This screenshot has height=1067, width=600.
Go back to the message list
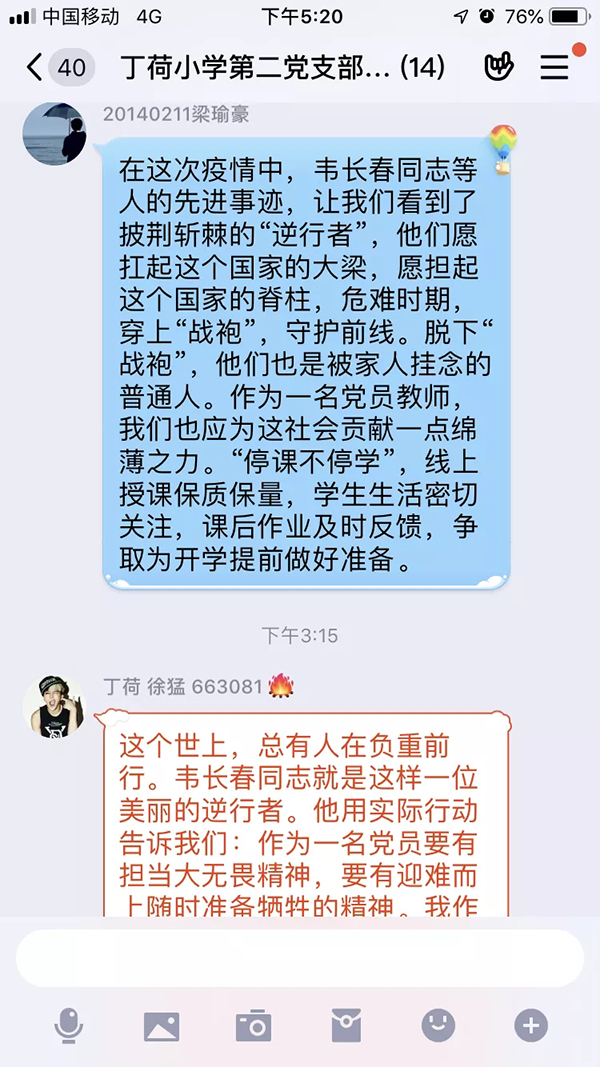38,68
